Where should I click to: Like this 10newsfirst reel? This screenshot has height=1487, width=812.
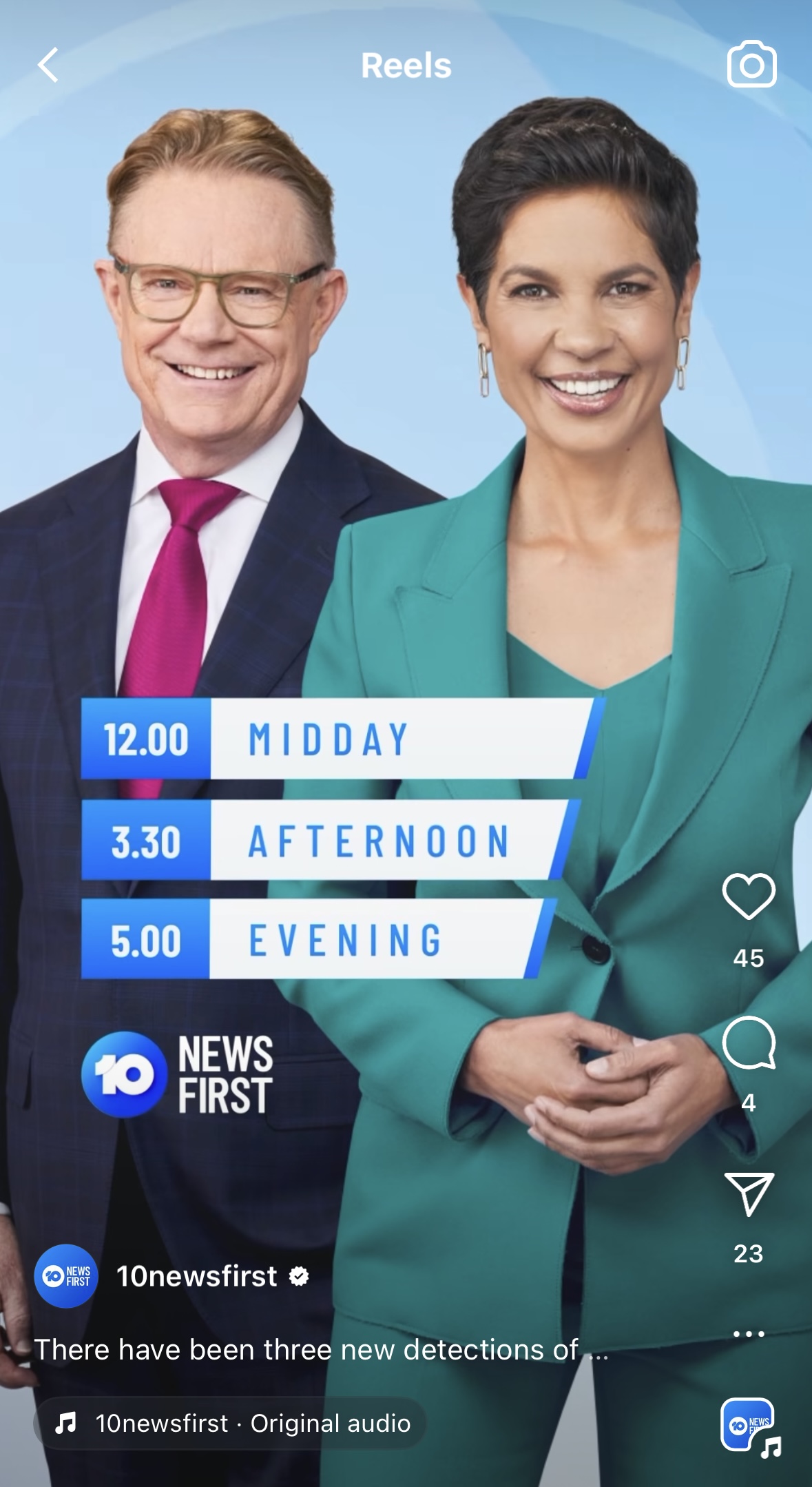pos(749,896)
